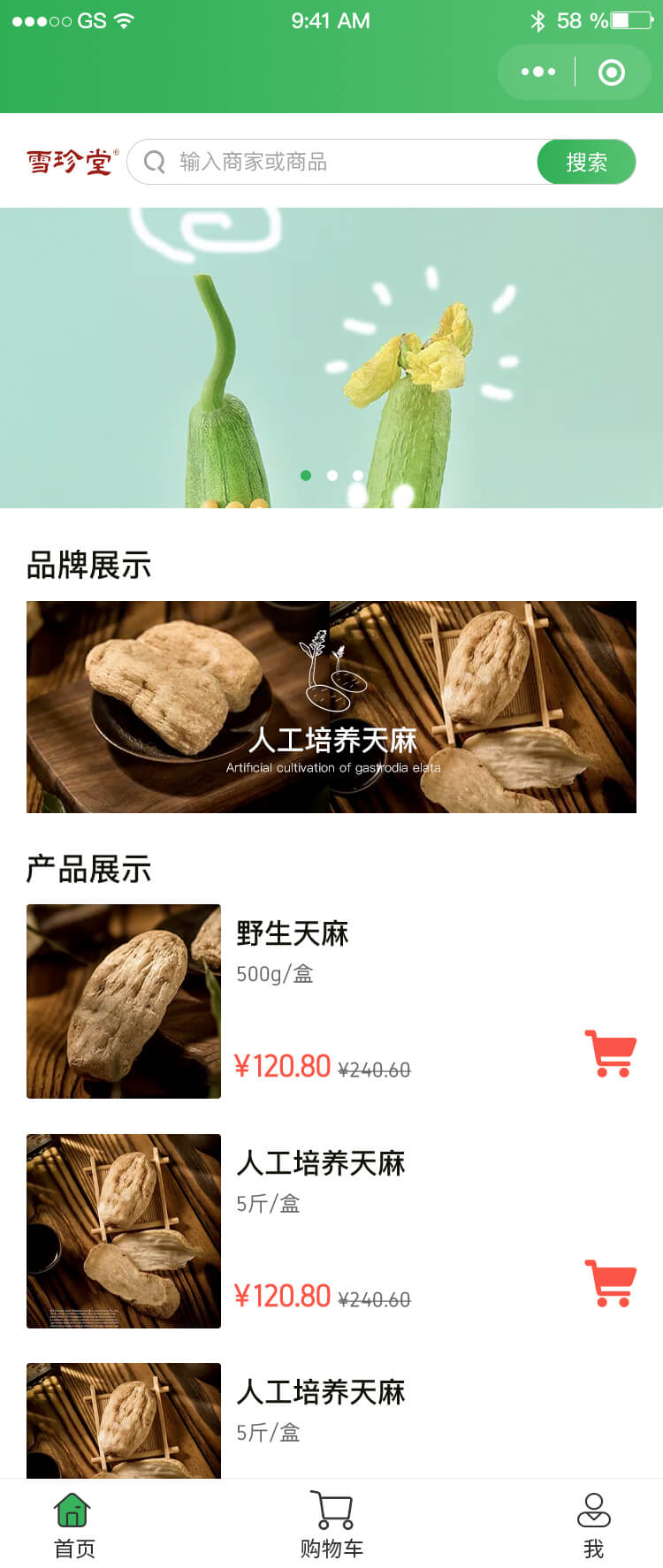Open the mini program more-options menu
Image resolution: width=663 pixels, height=1568 pixels.
click(x=538, y=72)
